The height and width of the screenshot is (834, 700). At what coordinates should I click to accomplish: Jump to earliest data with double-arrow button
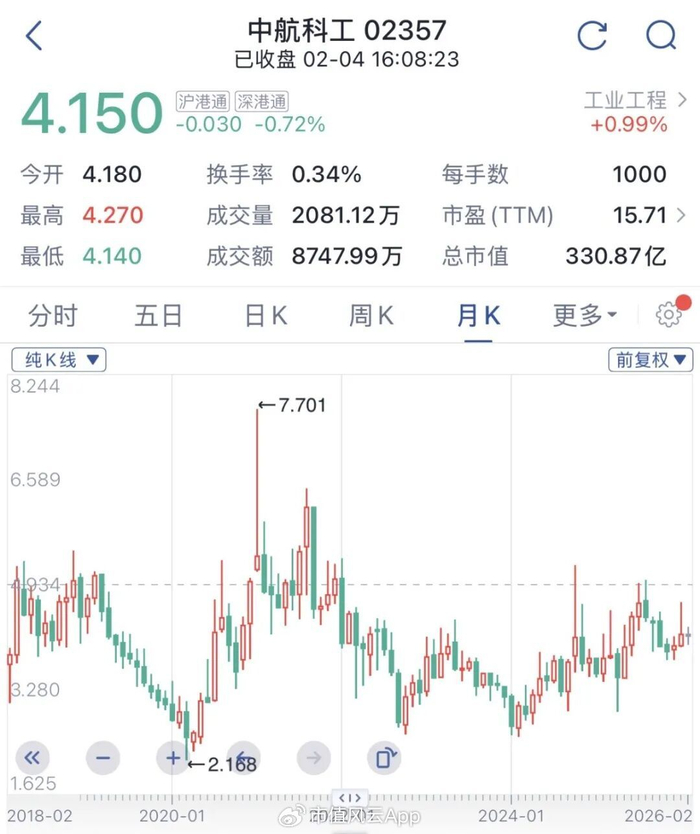point(32,757)
